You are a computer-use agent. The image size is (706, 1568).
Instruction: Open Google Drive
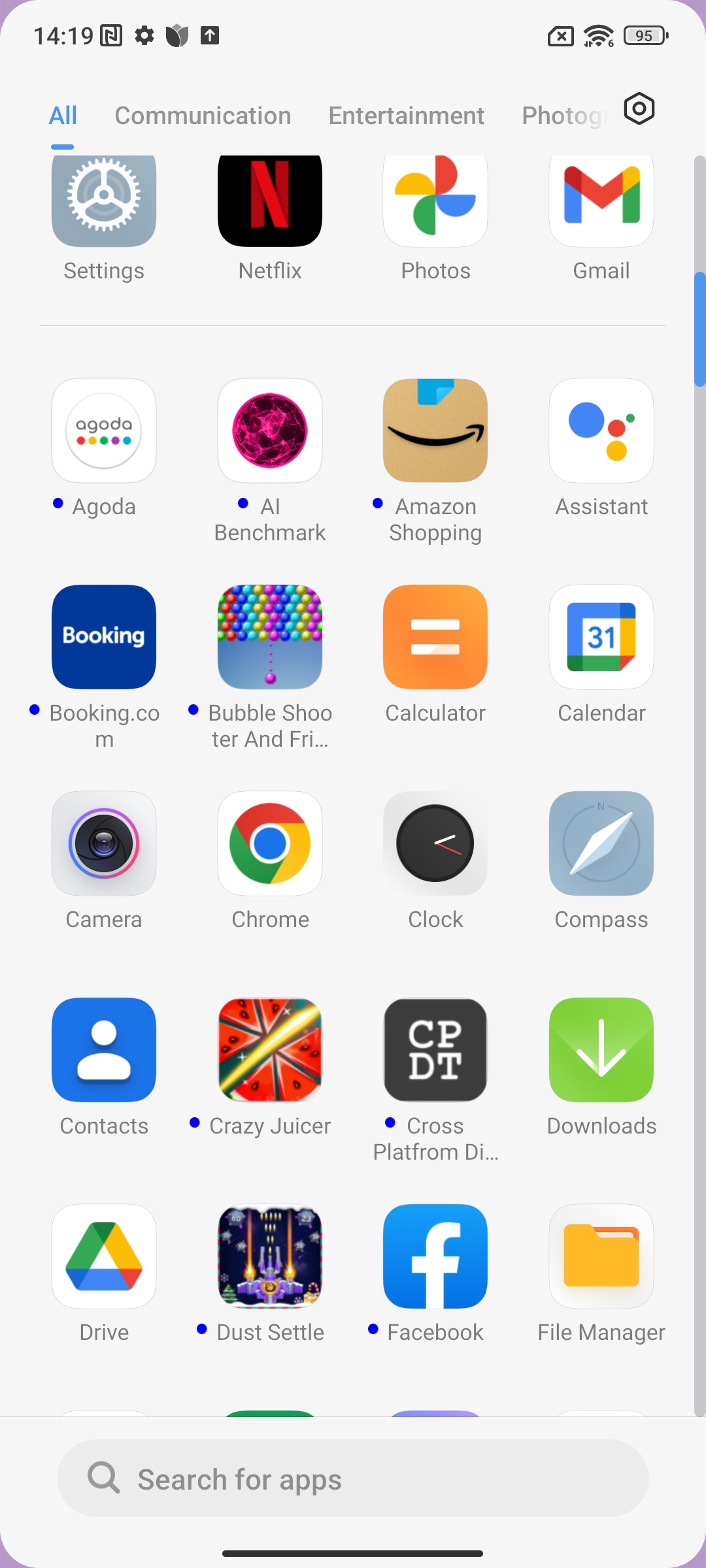point(104,1256)
